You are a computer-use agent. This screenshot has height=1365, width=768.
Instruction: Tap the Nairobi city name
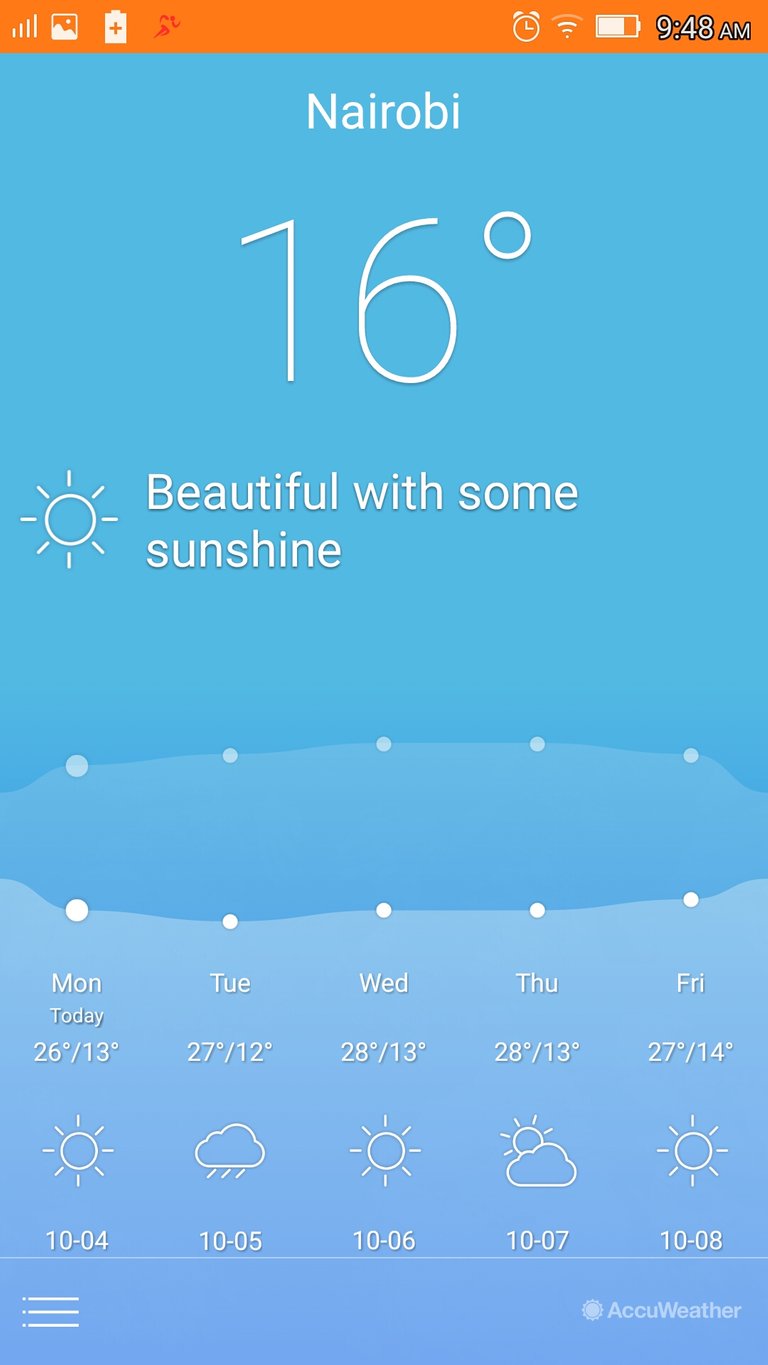coord(384,111)
